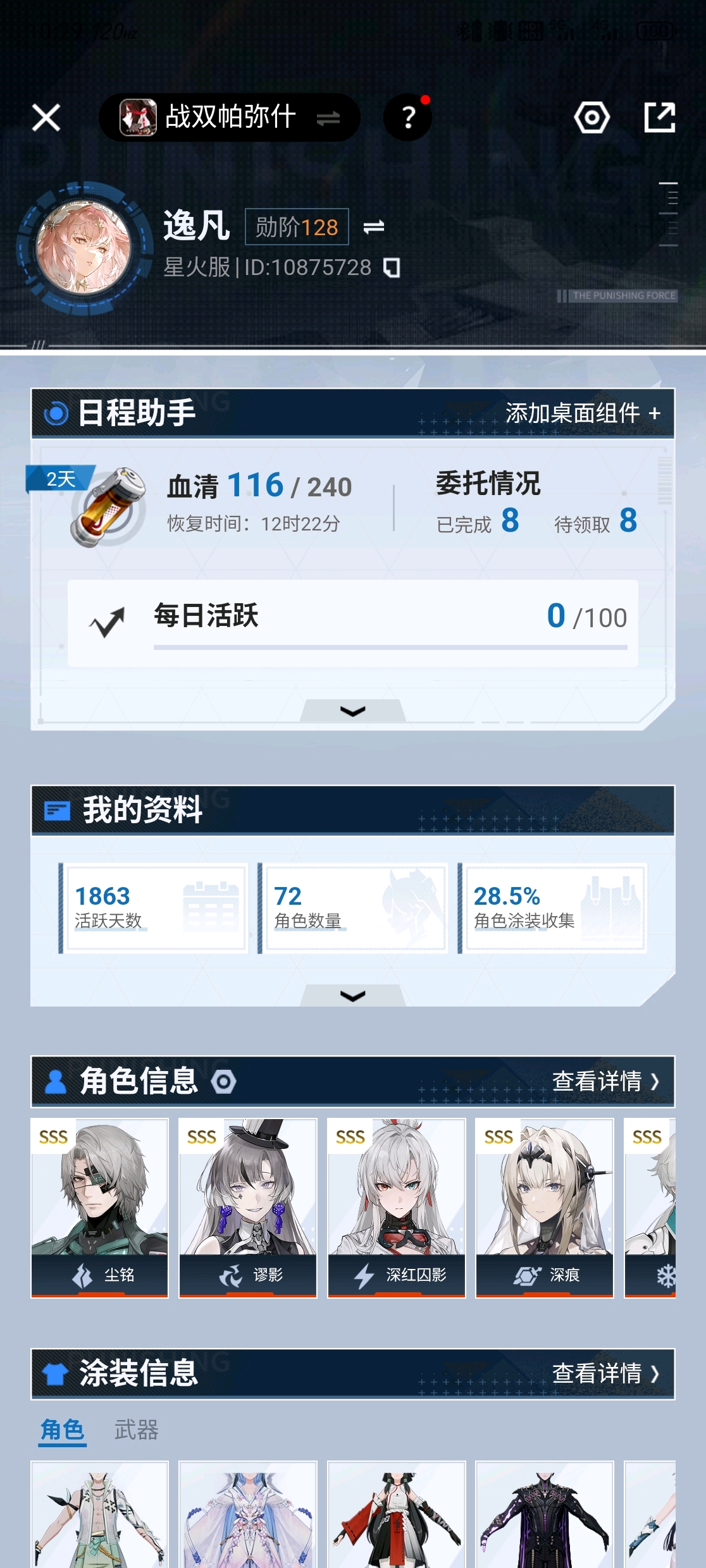Viewport: 706px width, 1568px height.
Task: Open the 深痕 character card
Action: (545, 1208)
